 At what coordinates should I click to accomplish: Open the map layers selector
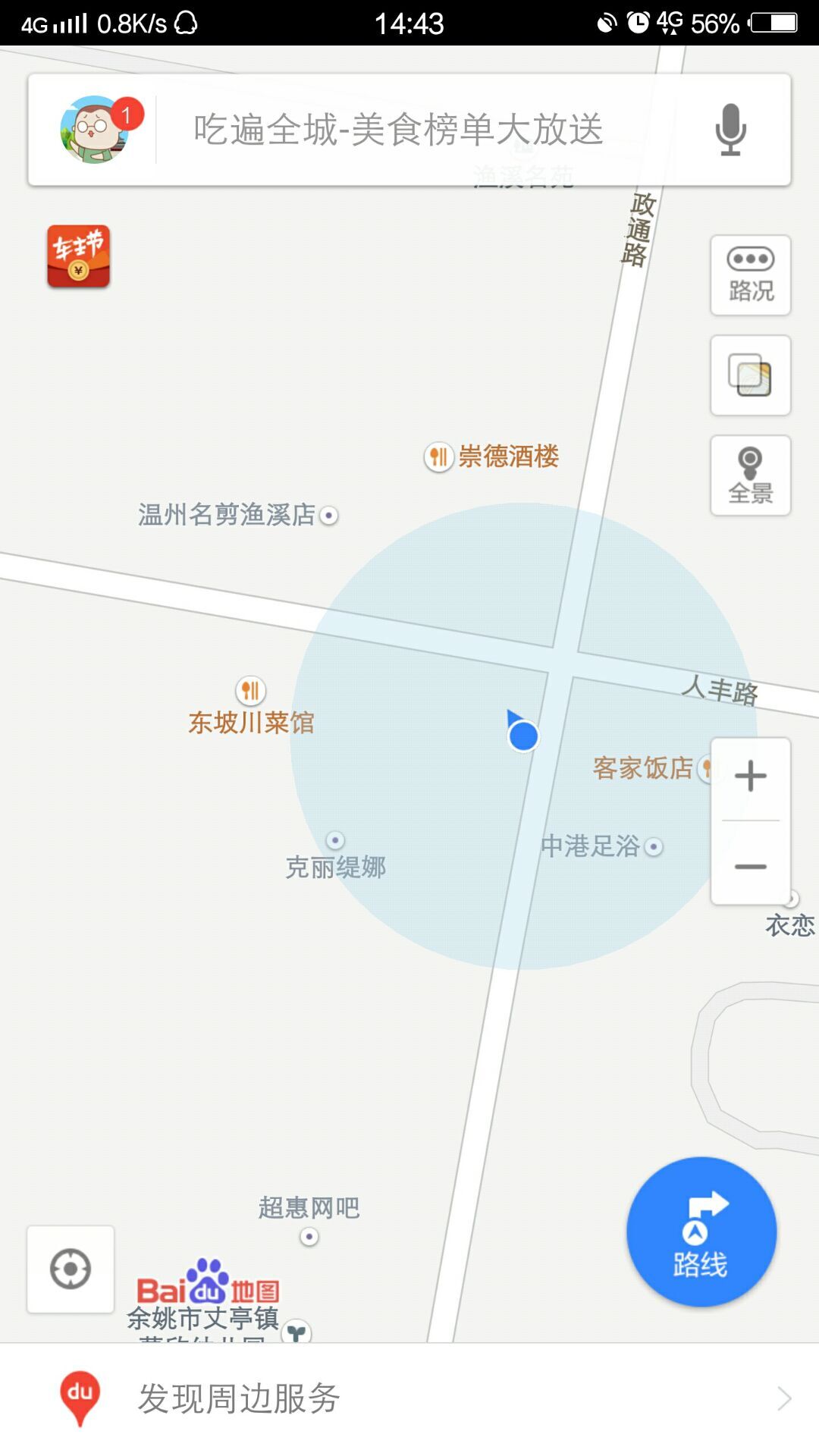click(750, 375)
